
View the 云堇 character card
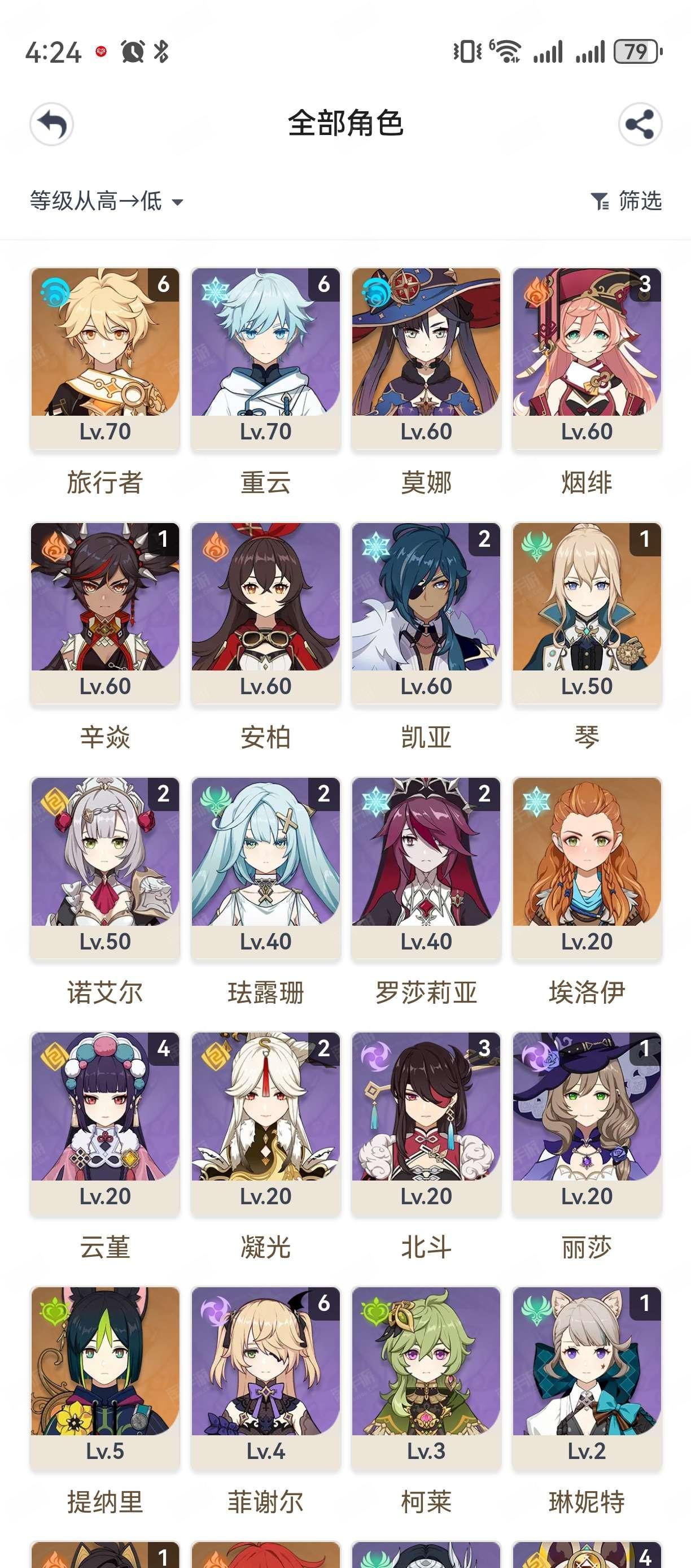tap(105, 1123)
